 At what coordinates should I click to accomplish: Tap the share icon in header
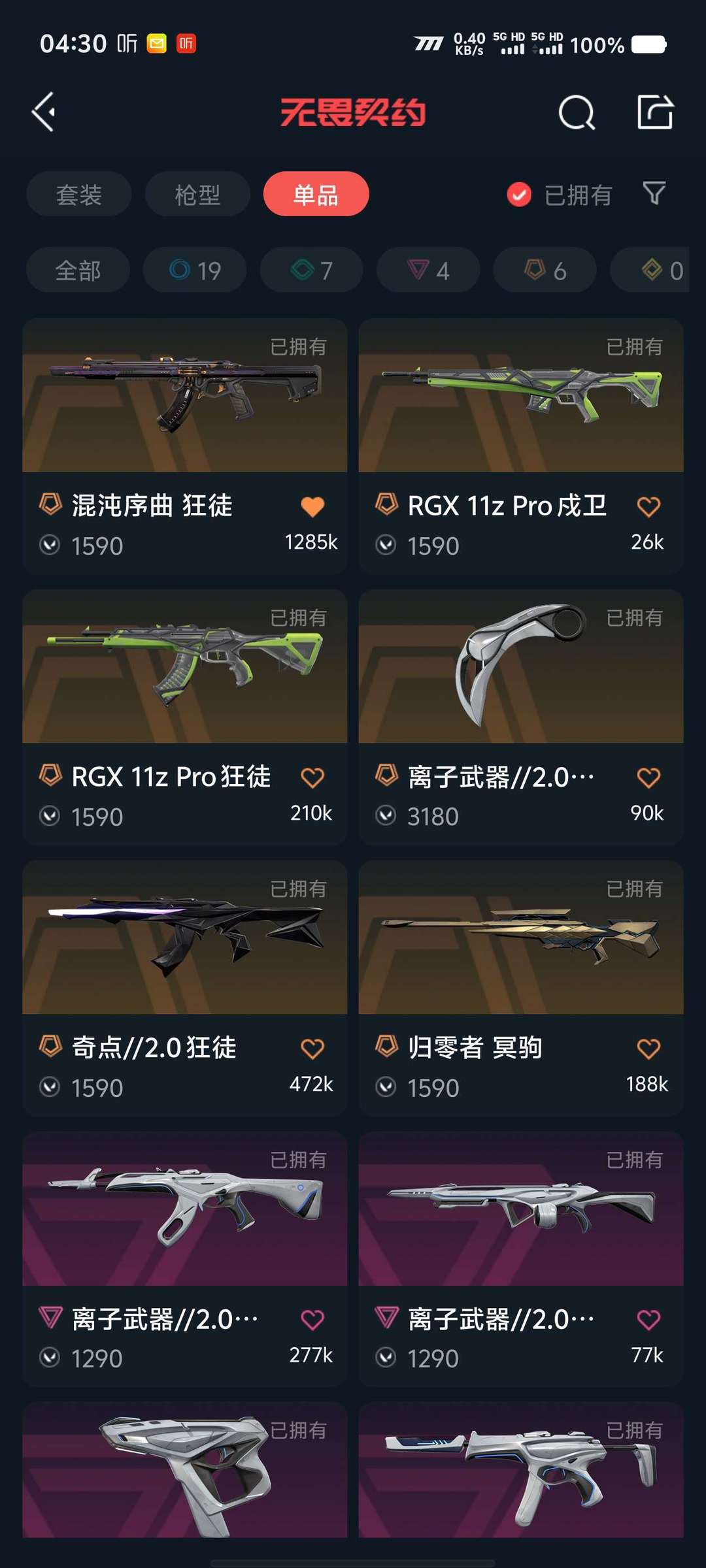(655, 112)
